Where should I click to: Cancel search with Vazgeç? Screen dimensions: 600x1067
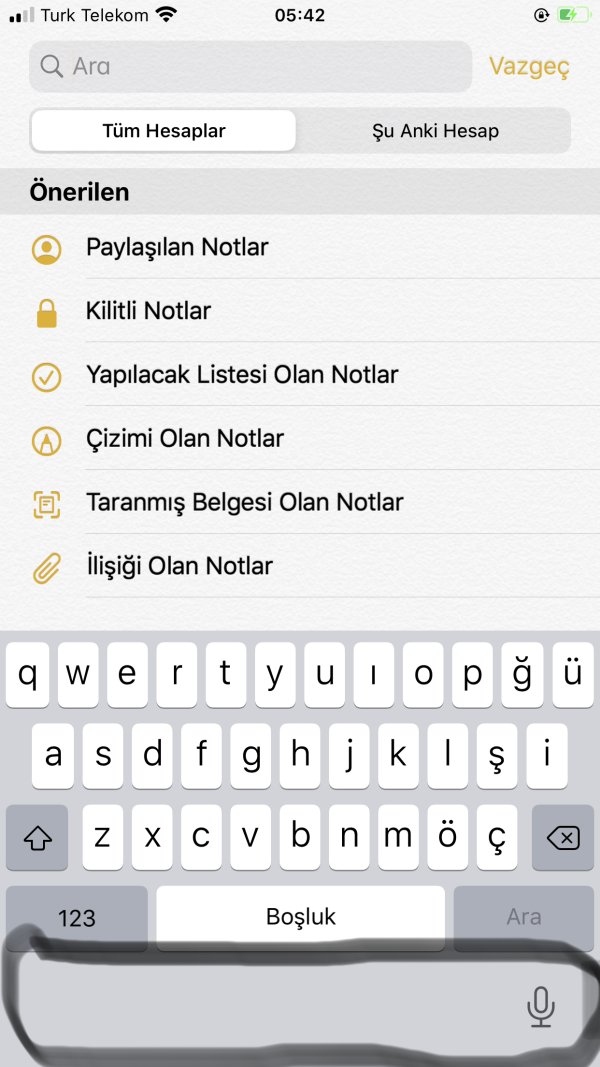529,67
